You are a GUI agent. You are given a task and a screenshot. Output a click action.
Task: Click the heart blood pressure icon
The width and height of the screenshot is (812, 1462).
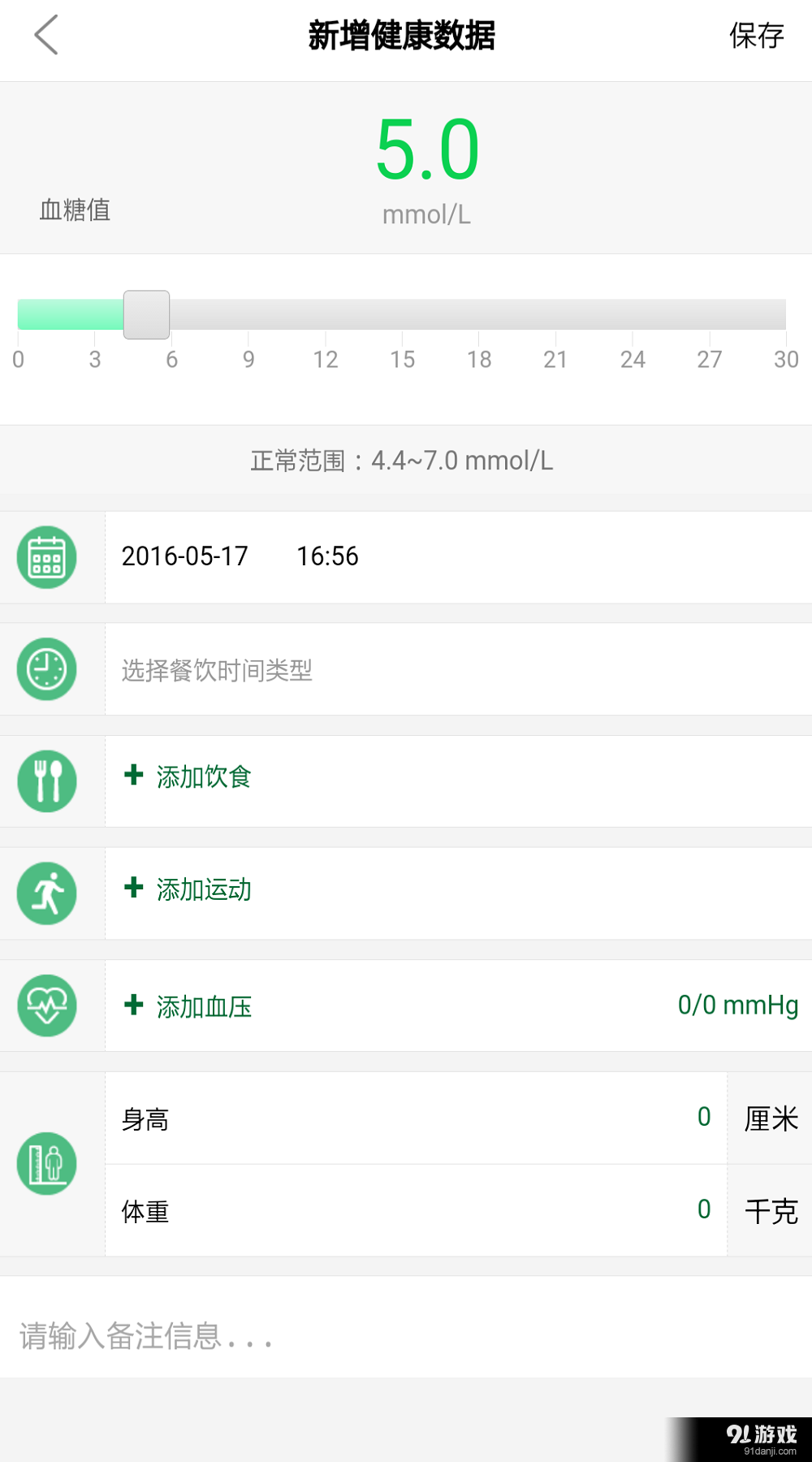[47, 1006]
